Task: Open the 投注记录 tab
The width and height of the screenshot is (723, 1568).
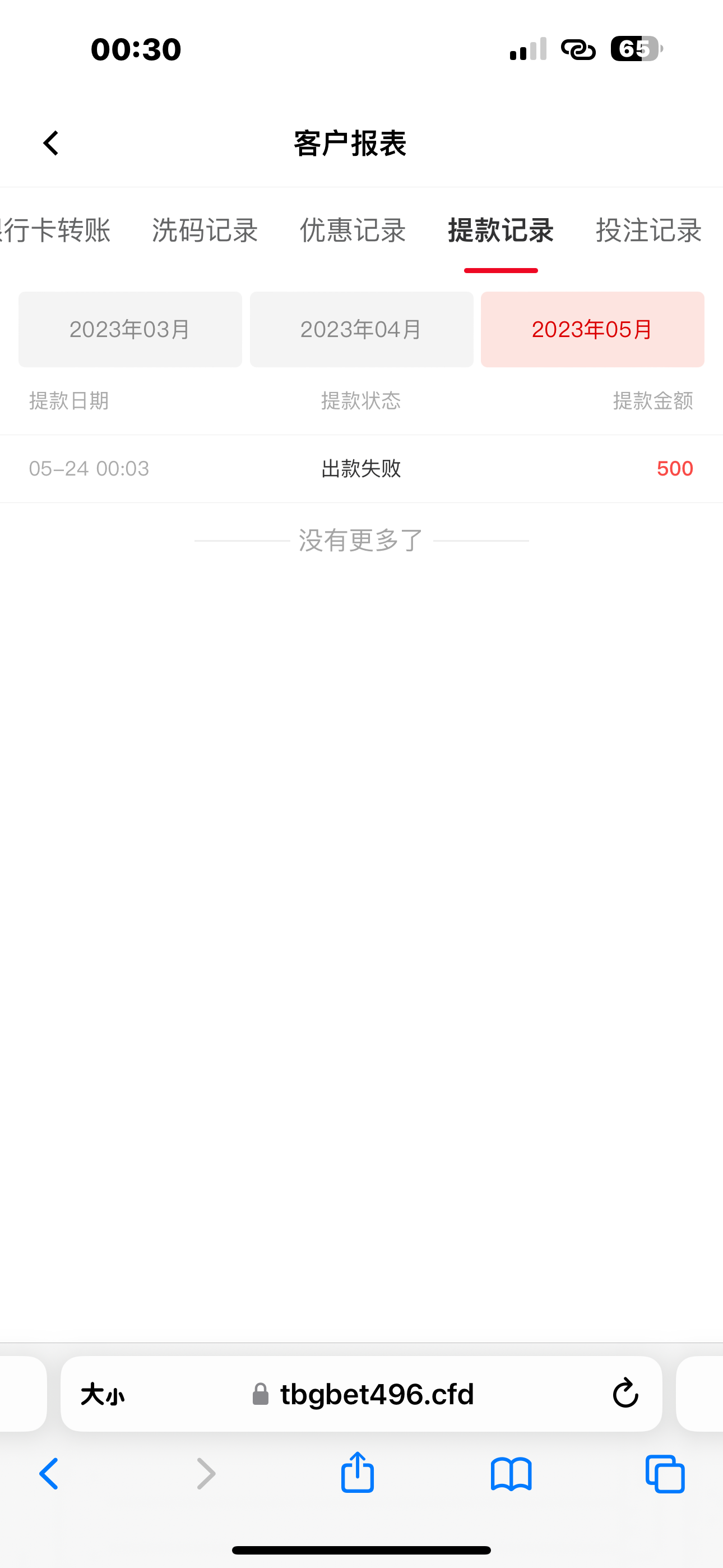Action: (x=649, y=230)
